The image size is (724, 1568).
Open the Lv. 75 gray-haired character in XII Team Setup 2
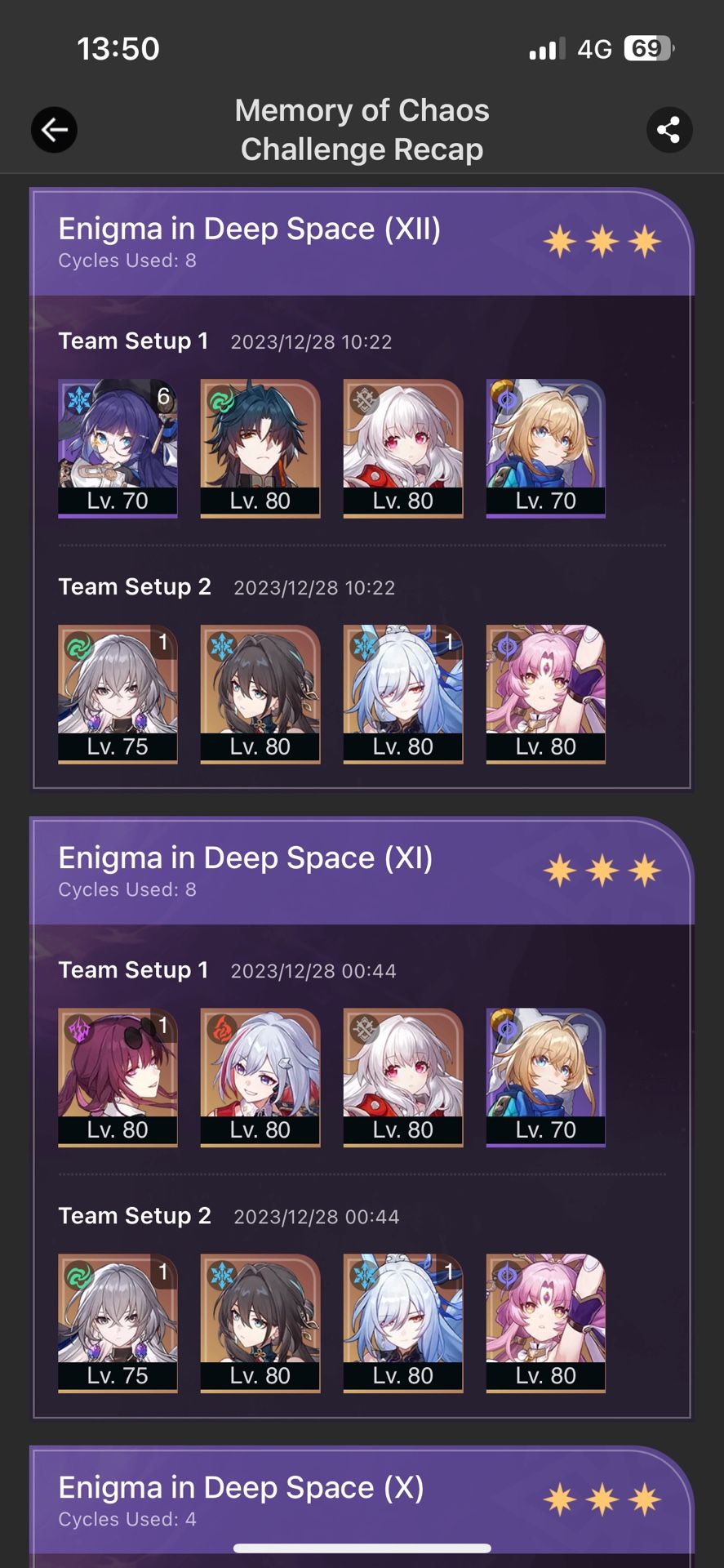(118, 693)
